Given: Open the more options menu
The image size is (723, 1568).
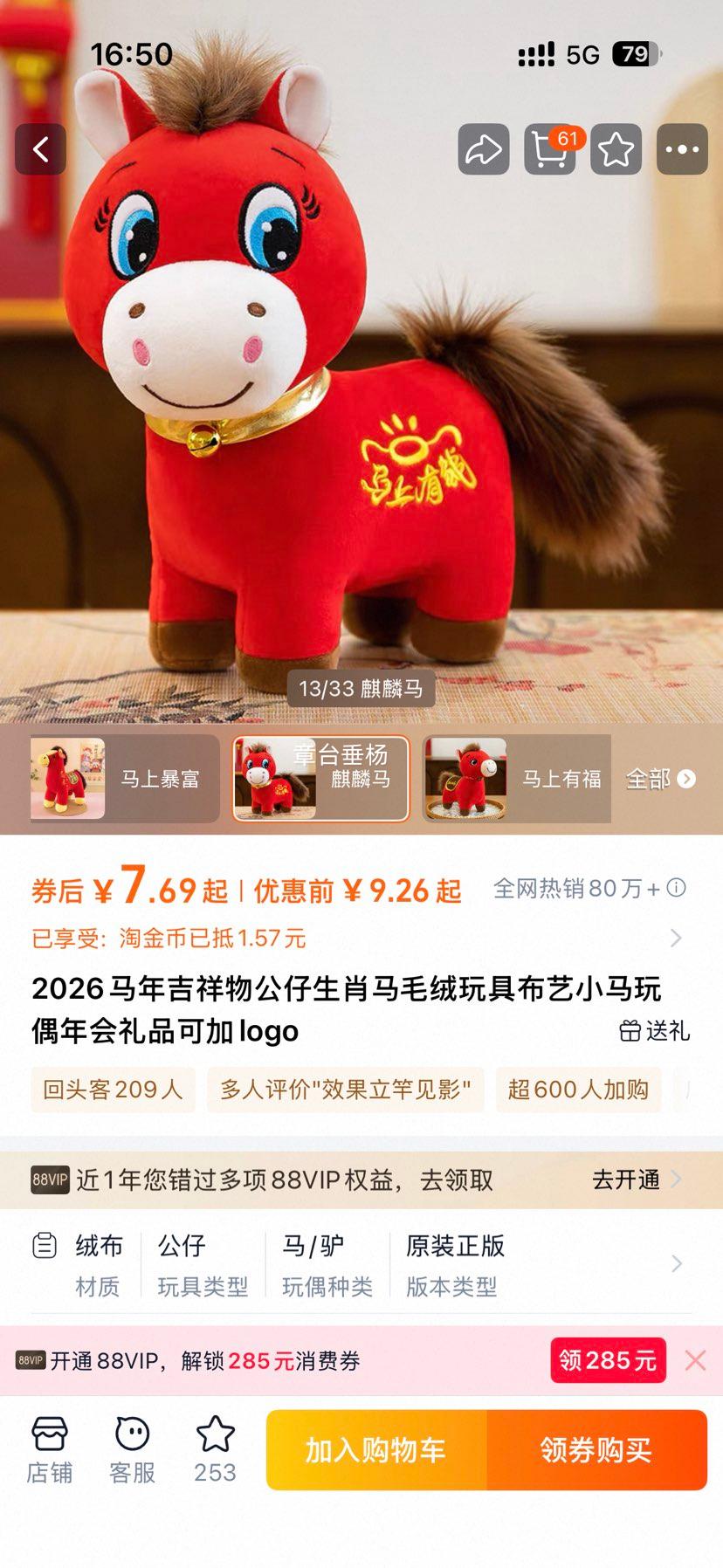Looking at the screenshot, I should coord(682,149).
